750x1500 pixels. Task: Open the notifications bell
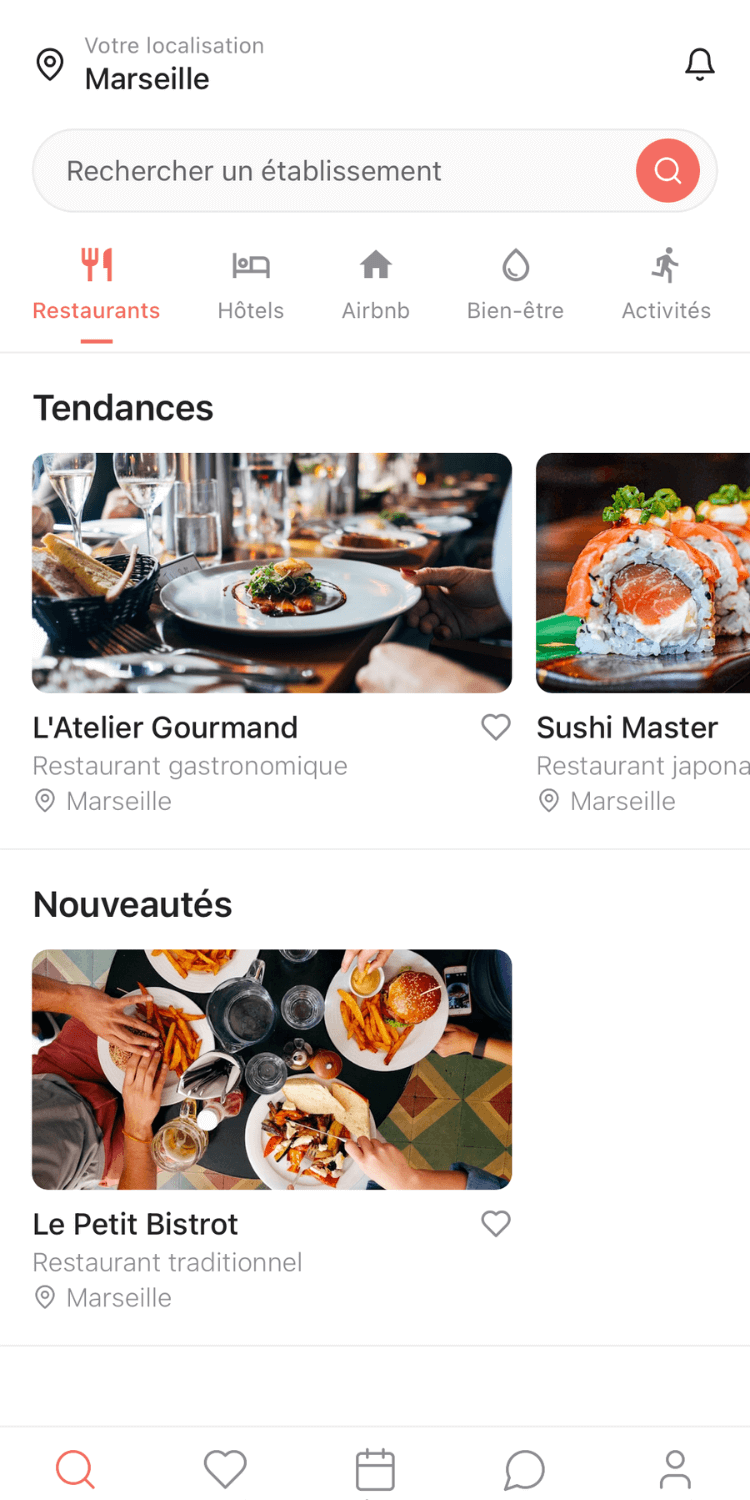click(x=699, y=64)
